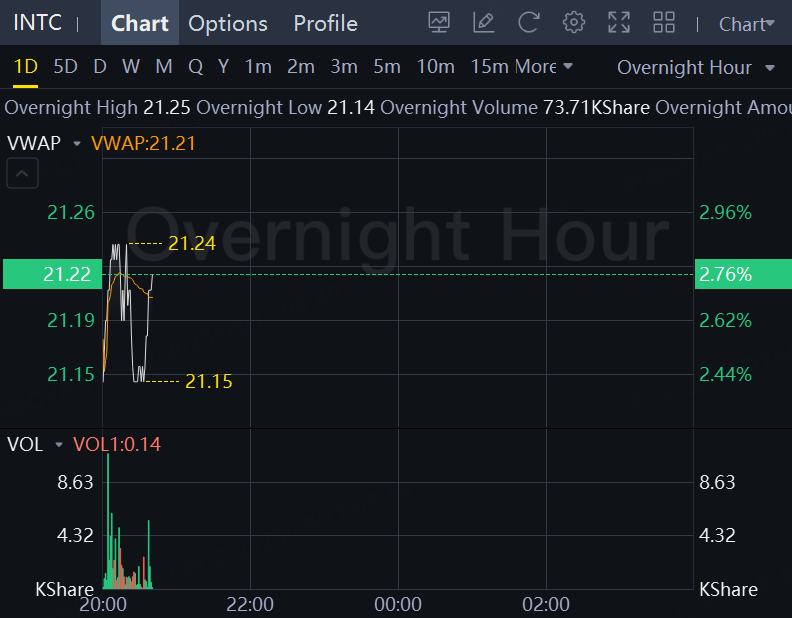Select the 5D timeframe
Screen dimensions: 792x618
click(x=65, y=67)
